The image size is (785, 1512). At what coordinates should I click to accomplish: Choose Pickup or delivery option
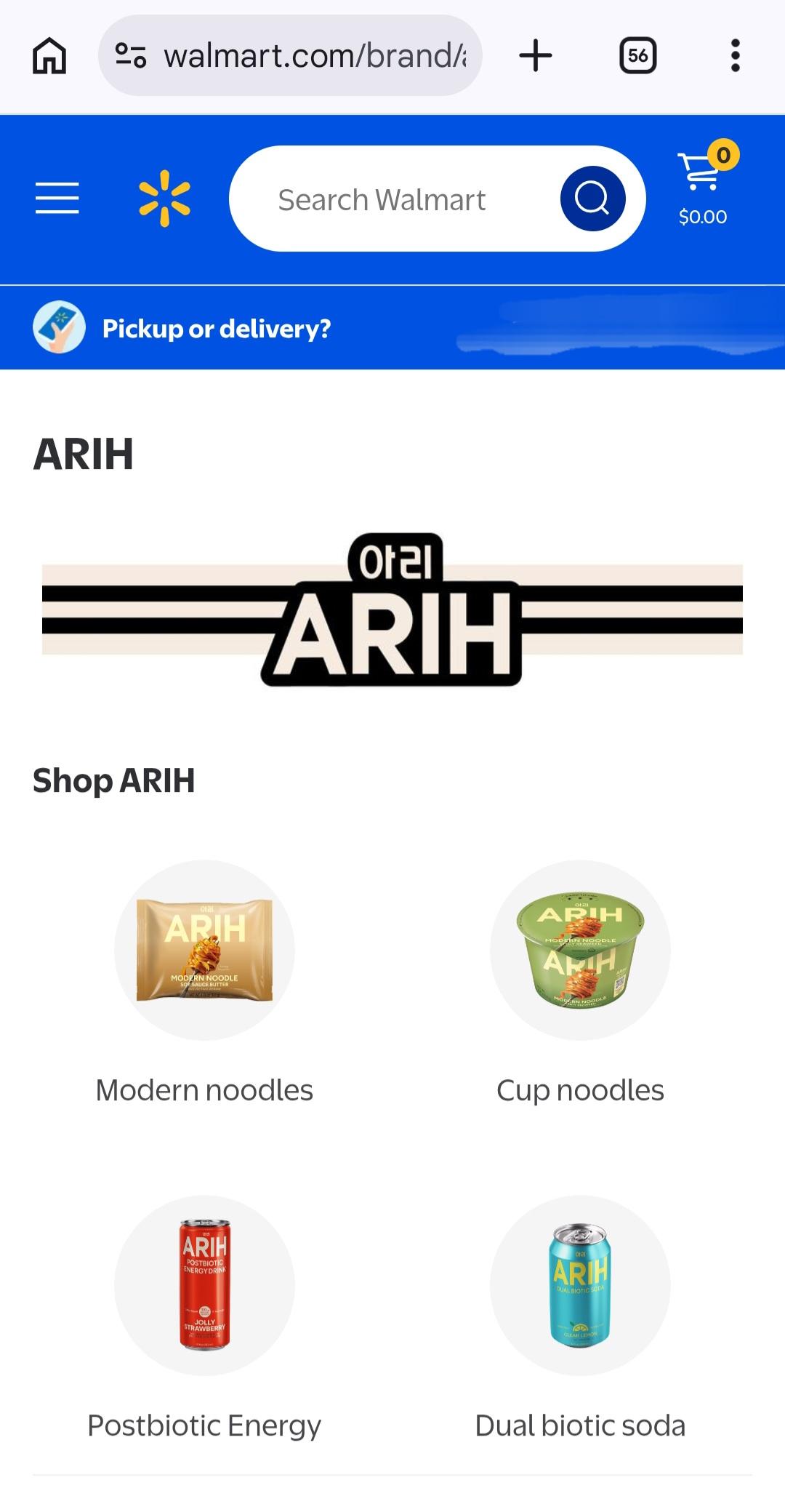[x=217, y=329]
